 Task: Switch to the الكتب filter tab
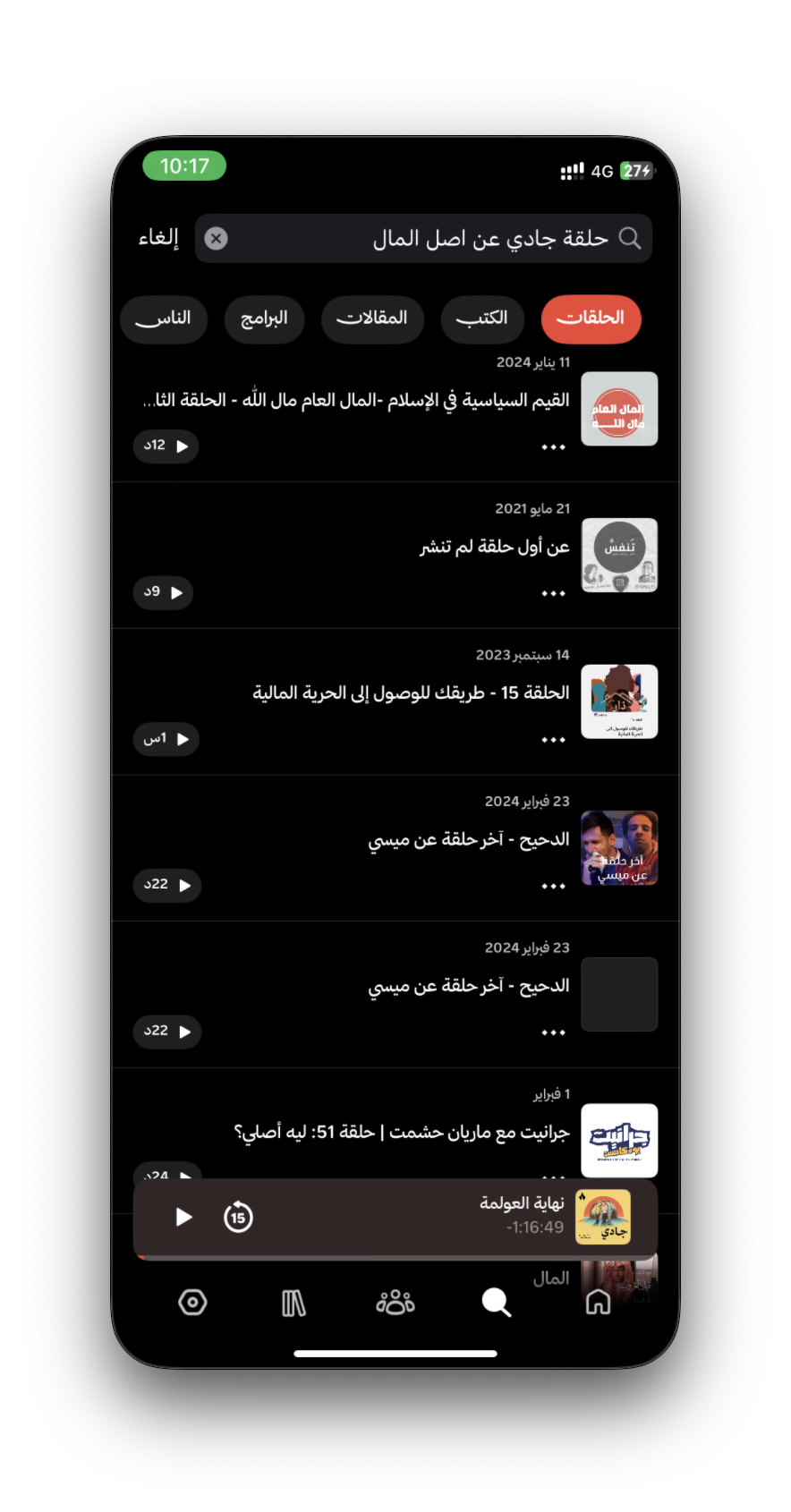click(481, 319)
